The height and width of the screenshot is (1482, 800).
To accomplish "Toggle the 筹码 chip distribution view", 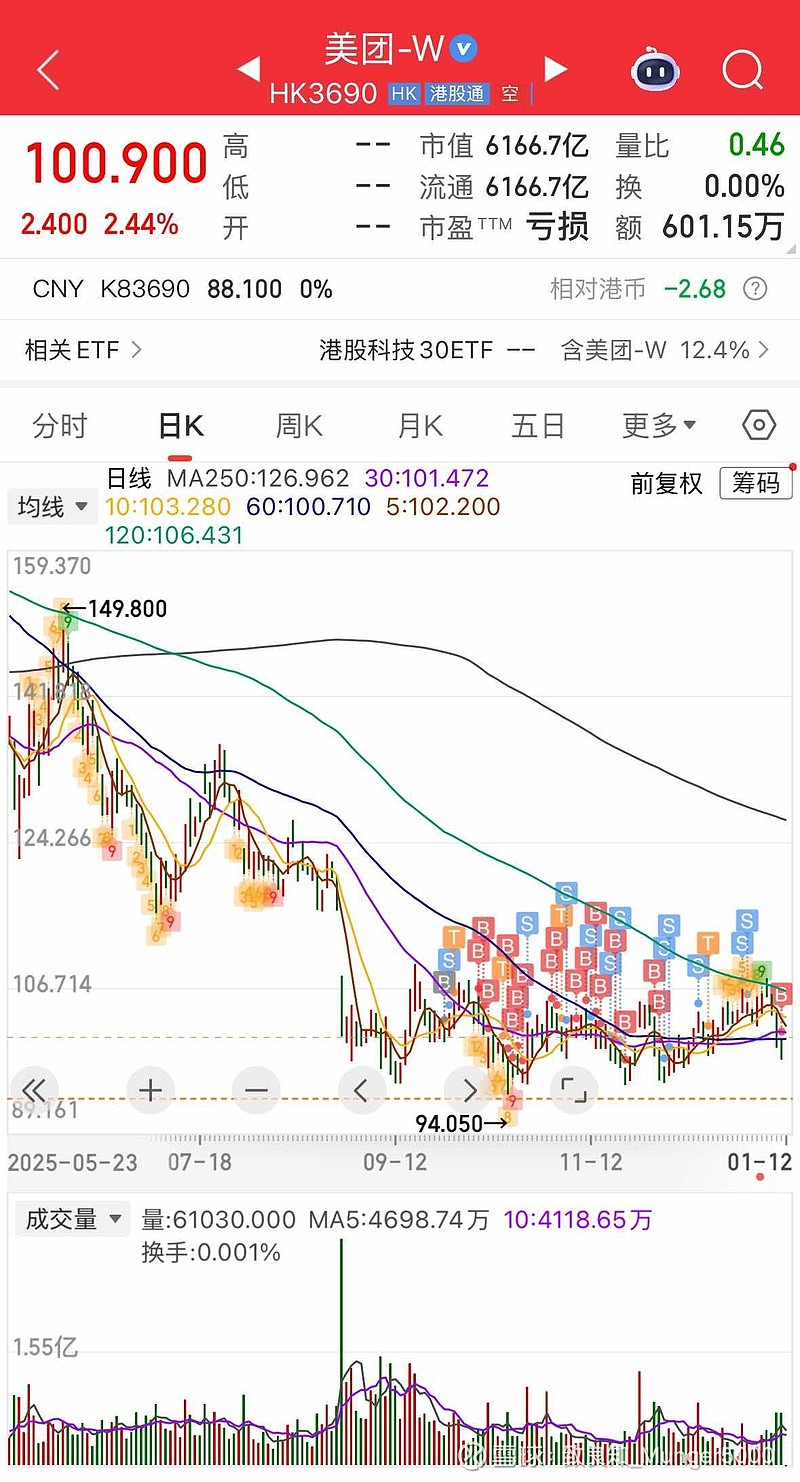I will [756, 482].
